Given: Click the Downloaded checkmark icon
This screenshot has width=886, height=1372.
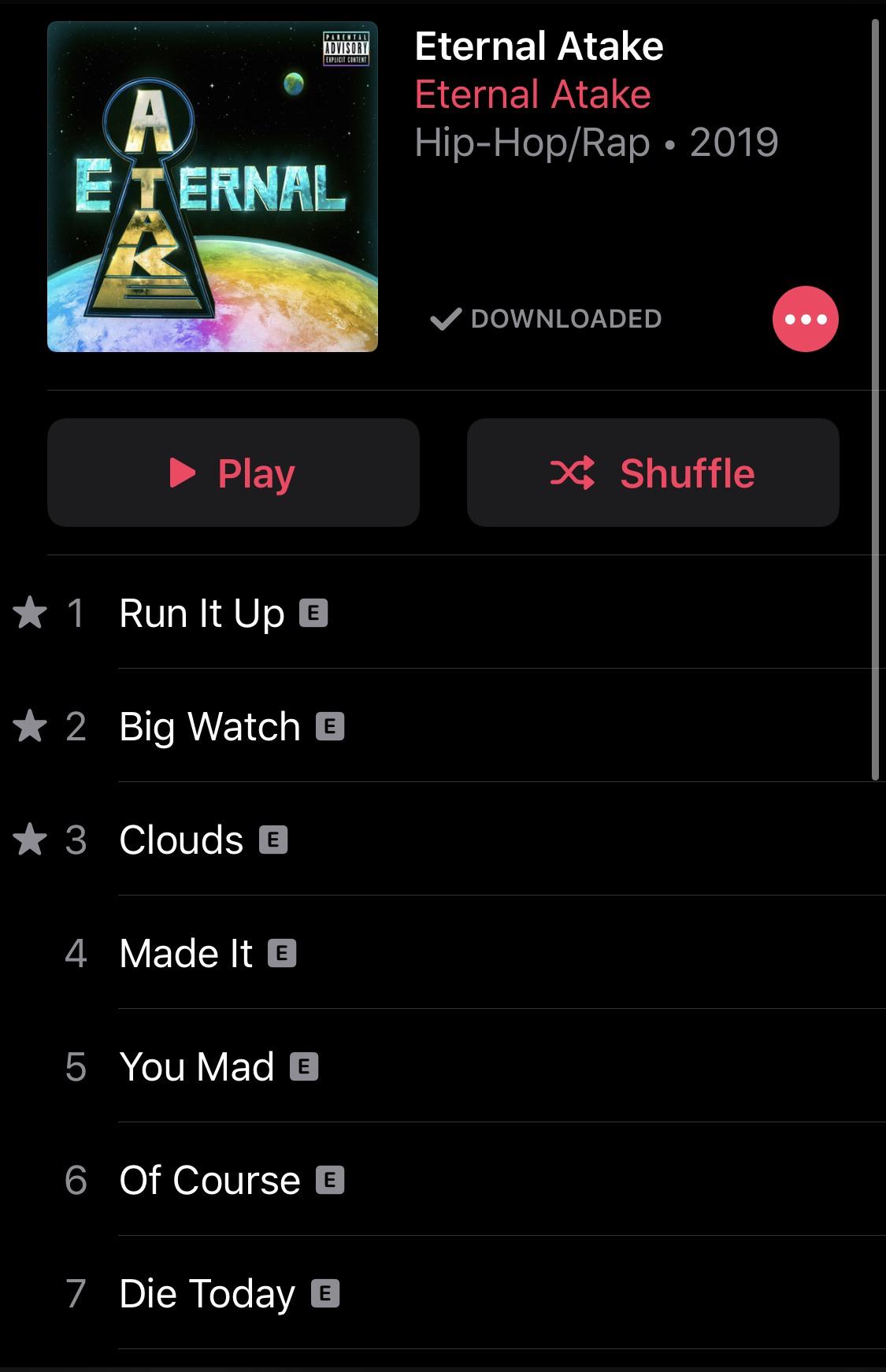Looking at the screenshot, I should pyautogui.click(x=445, y=319).
